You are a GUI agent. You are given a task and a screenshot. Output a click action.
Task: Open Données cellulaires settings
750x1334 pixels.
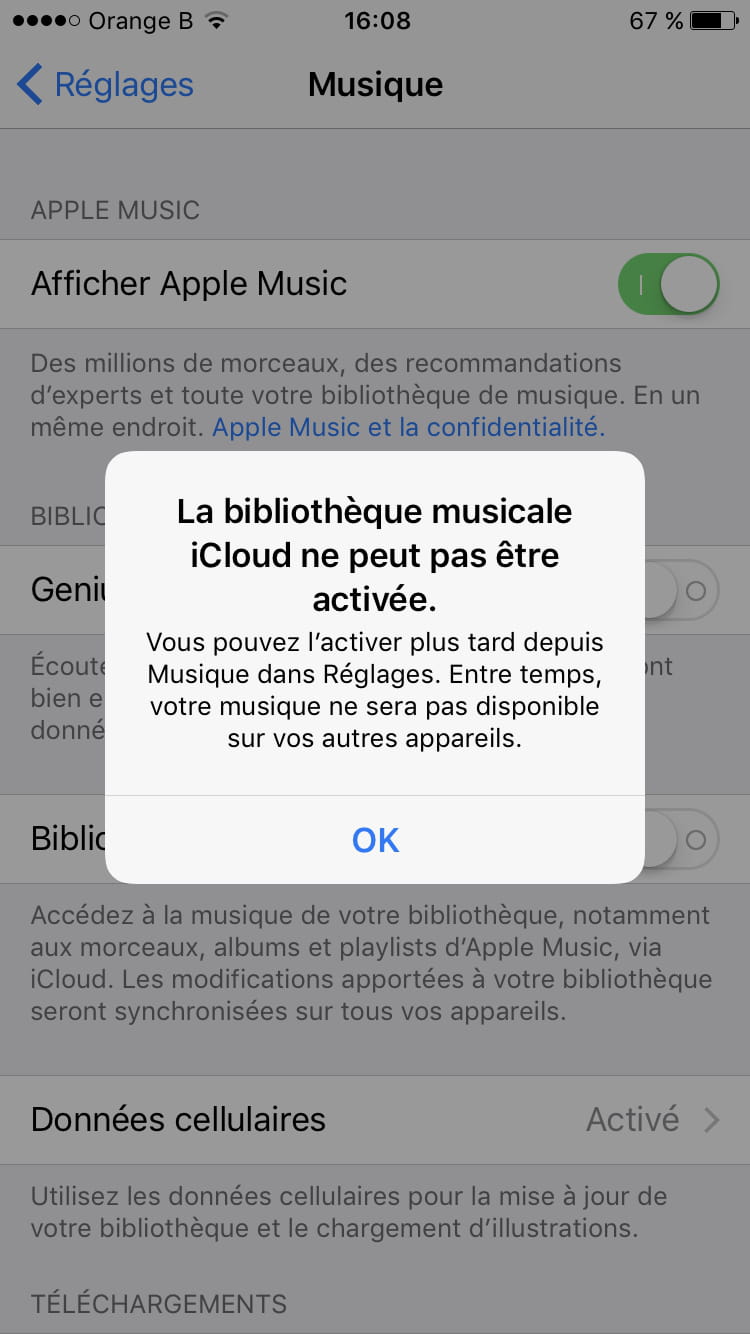coord(375,1119)
